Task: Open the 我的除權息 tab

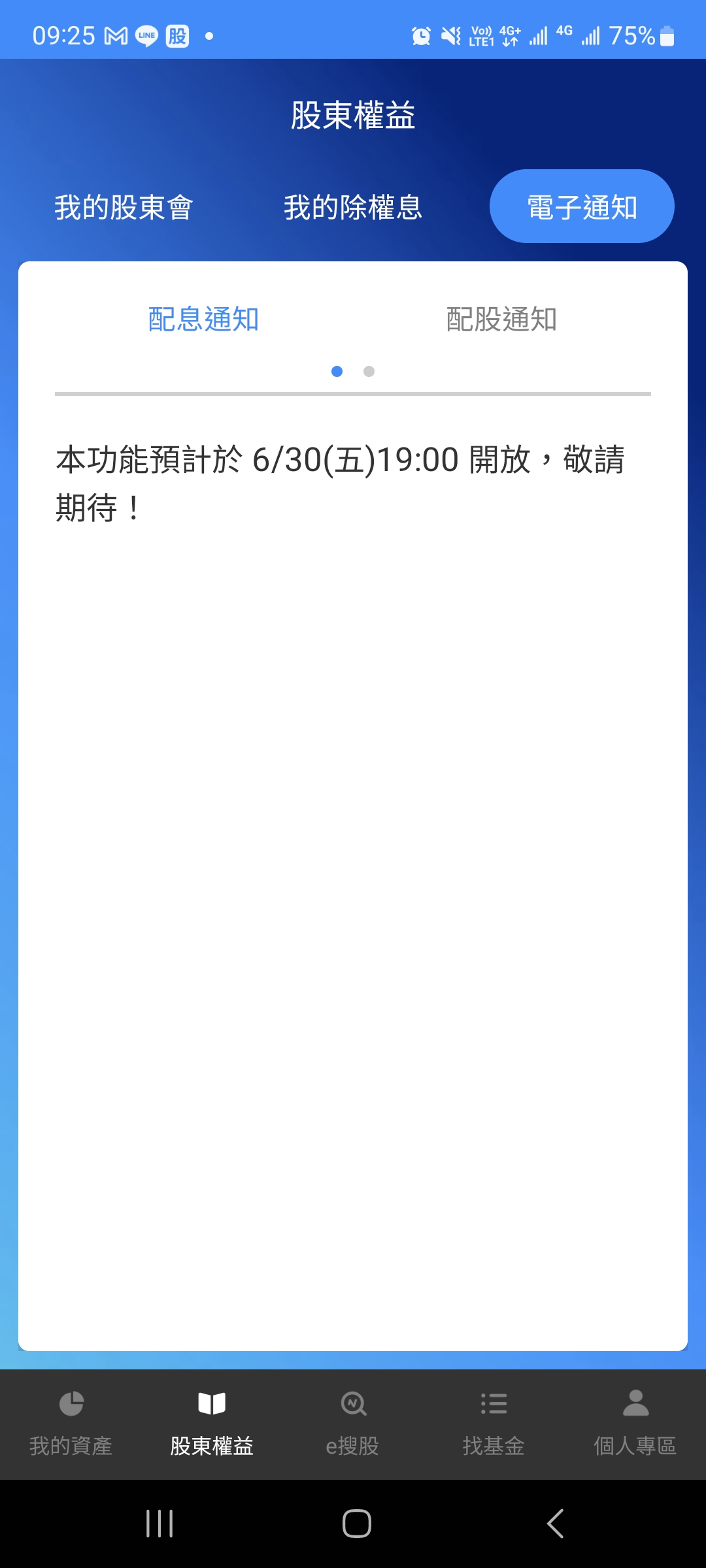Action: 353,207
